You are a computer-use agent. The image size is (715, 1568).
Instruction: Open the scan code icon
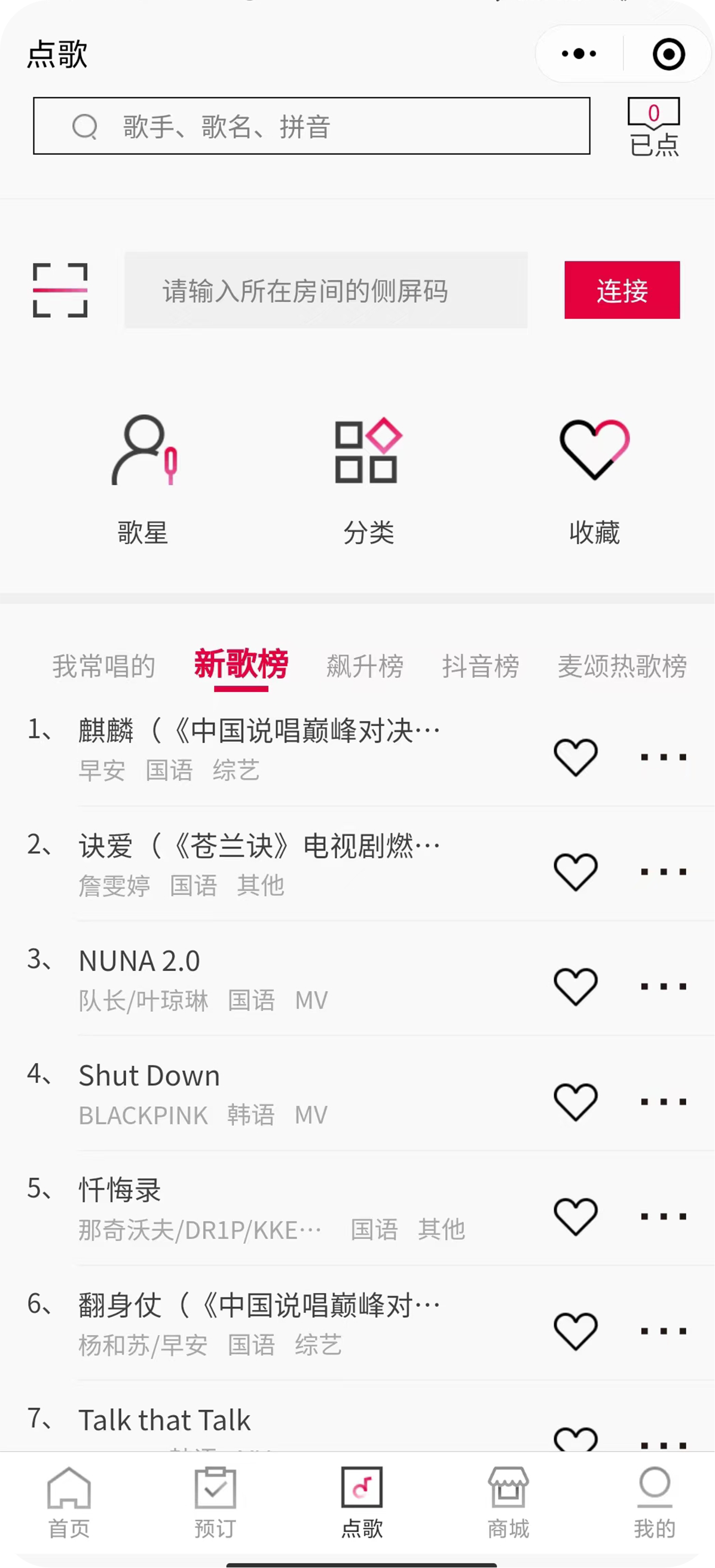pyautogui.click(x=60, y=290)
